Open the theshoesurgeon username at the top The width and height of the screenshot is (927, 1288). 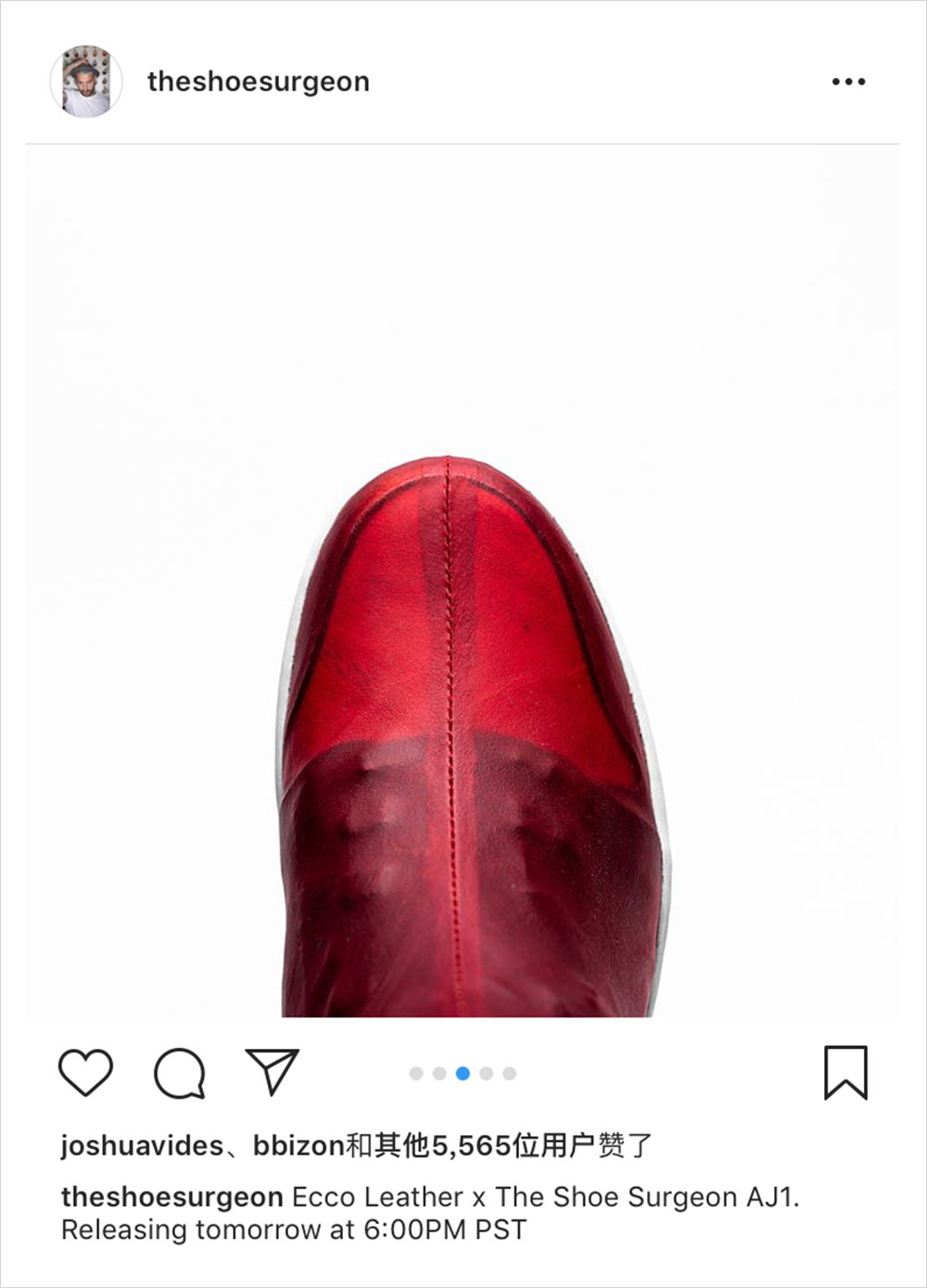(258, 82)
